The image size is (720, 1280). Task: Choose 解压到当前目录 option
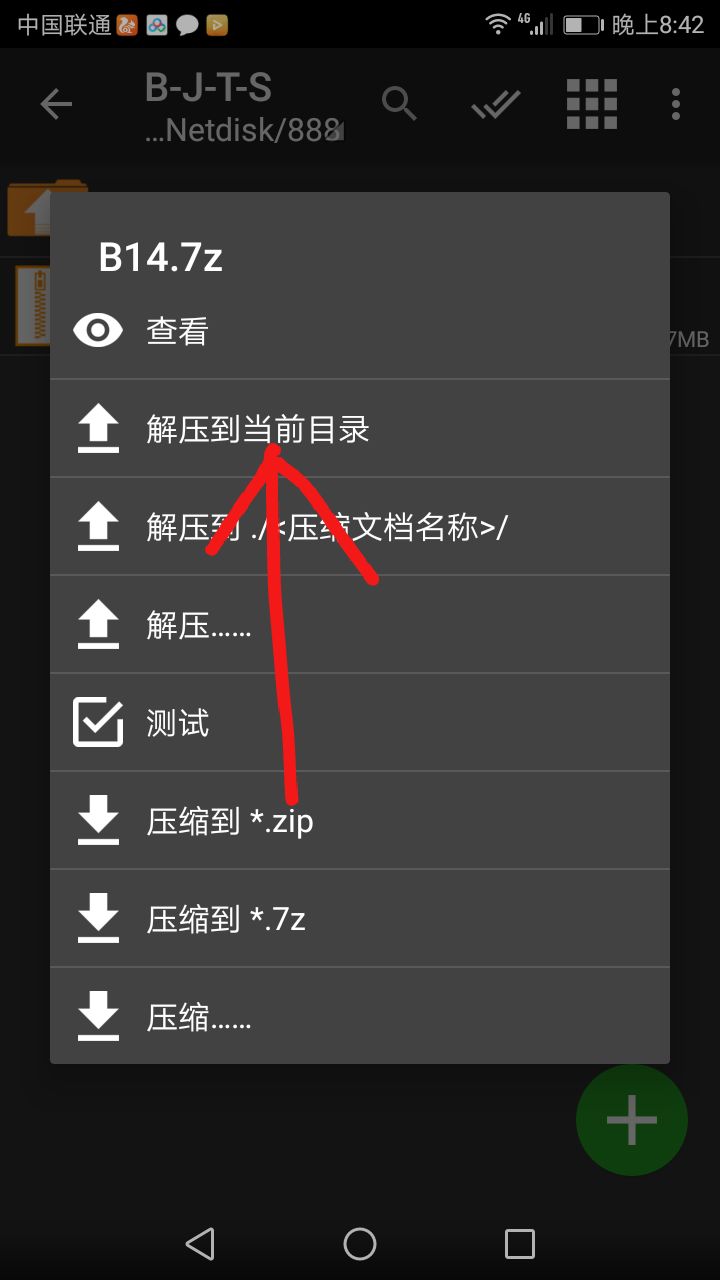click(360, 429)
